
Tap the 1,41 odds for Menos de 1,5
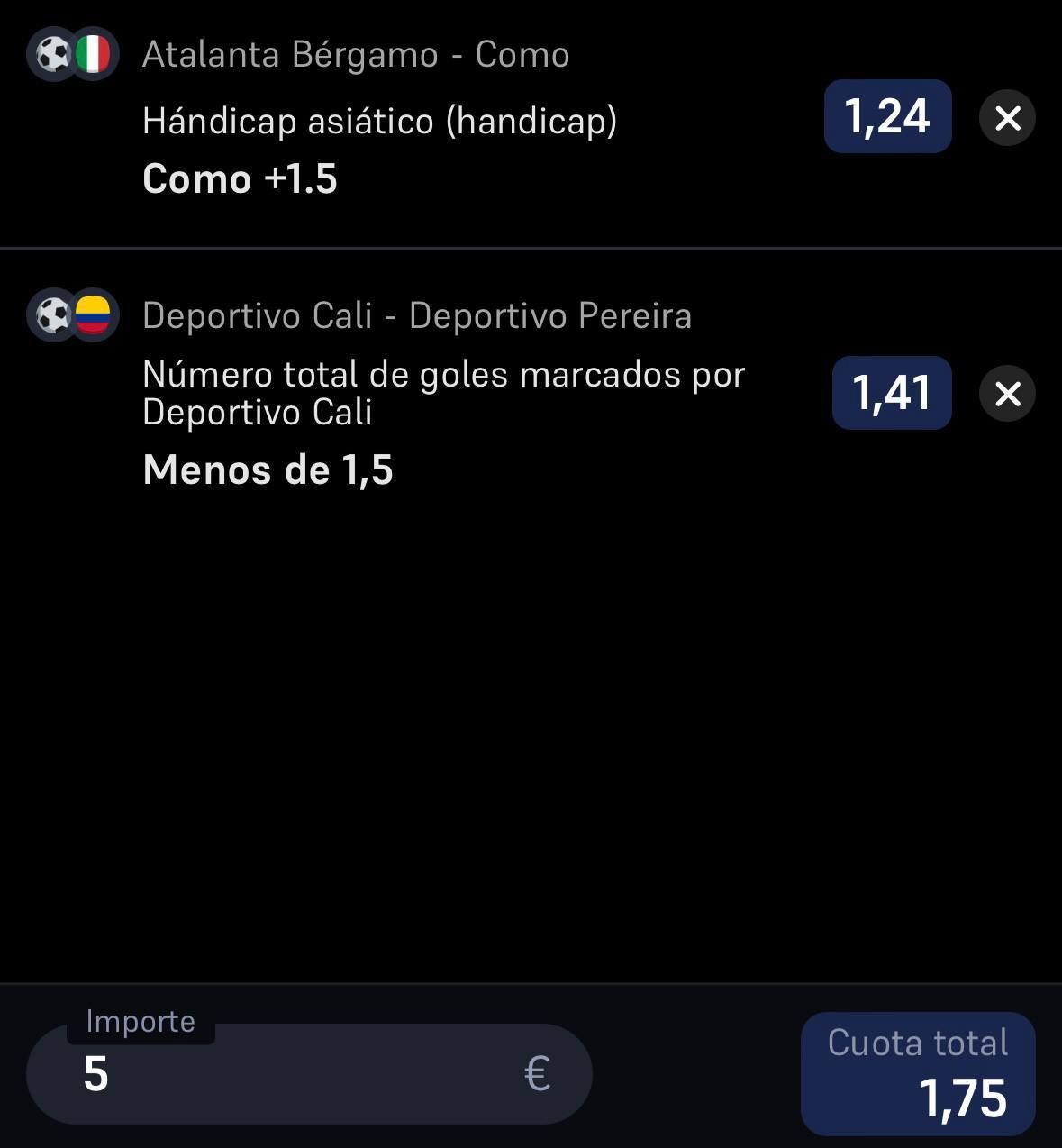point(891,393)
